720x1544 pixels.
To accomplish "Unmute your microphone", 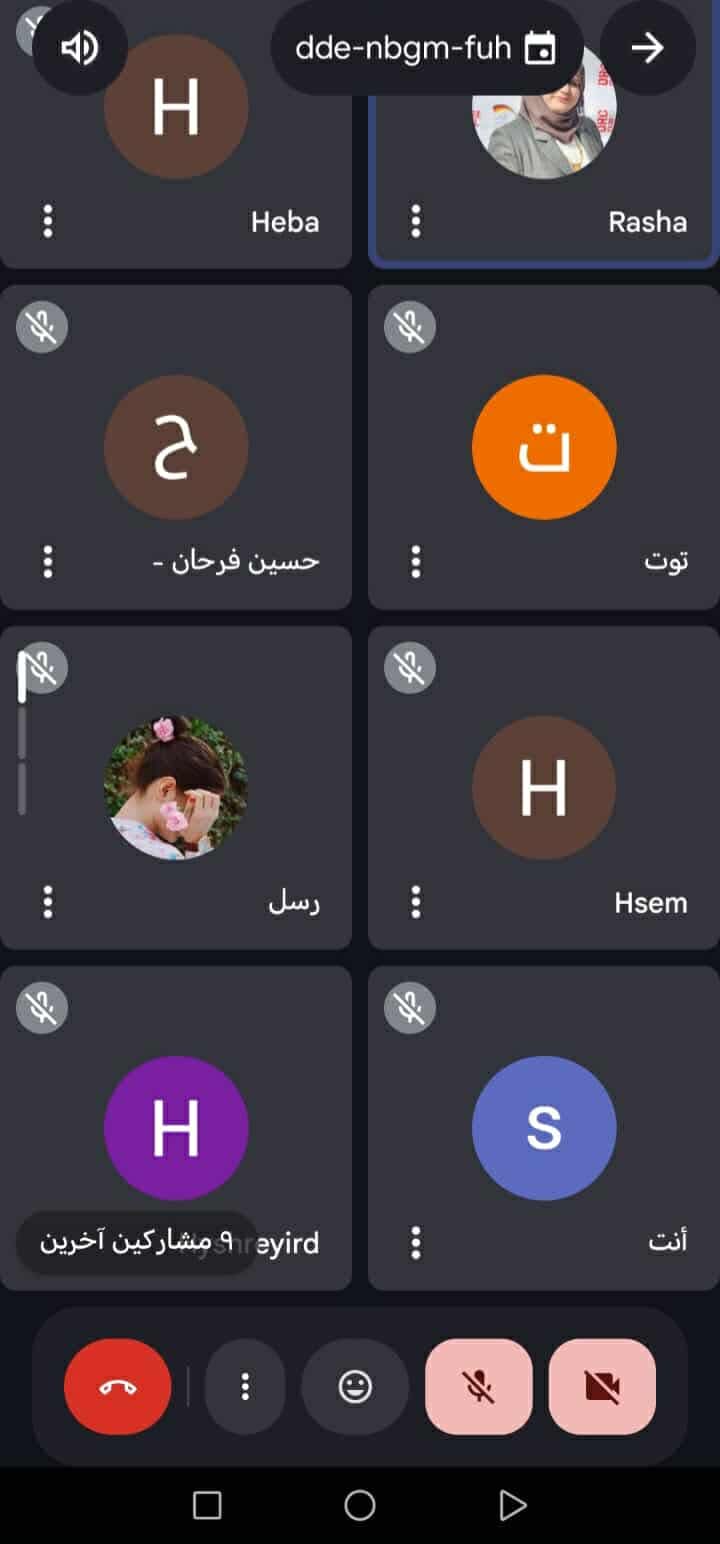I will coord(479,1386).
